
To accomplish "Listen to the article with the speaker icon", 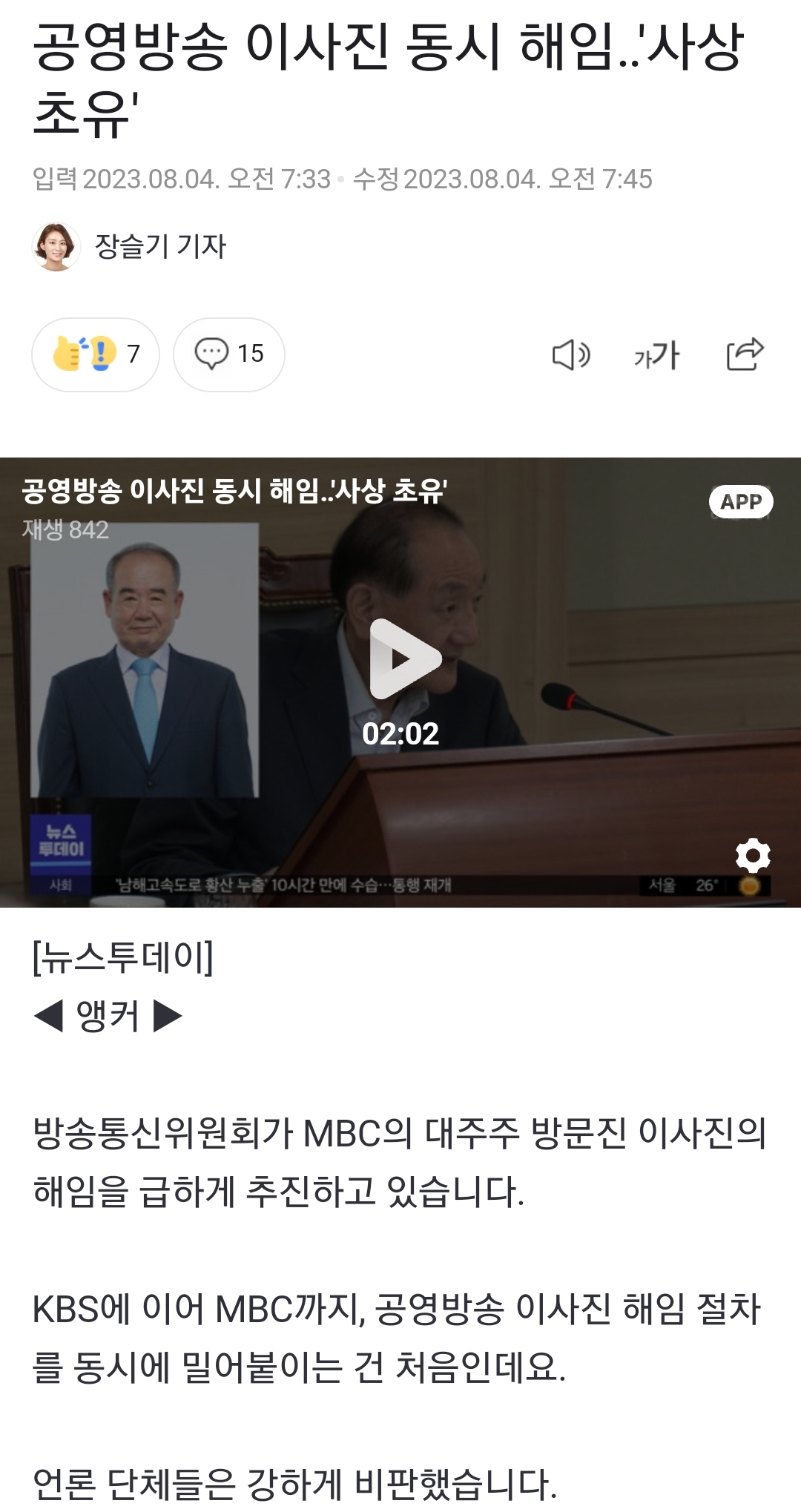I will (x=570, y=355).
